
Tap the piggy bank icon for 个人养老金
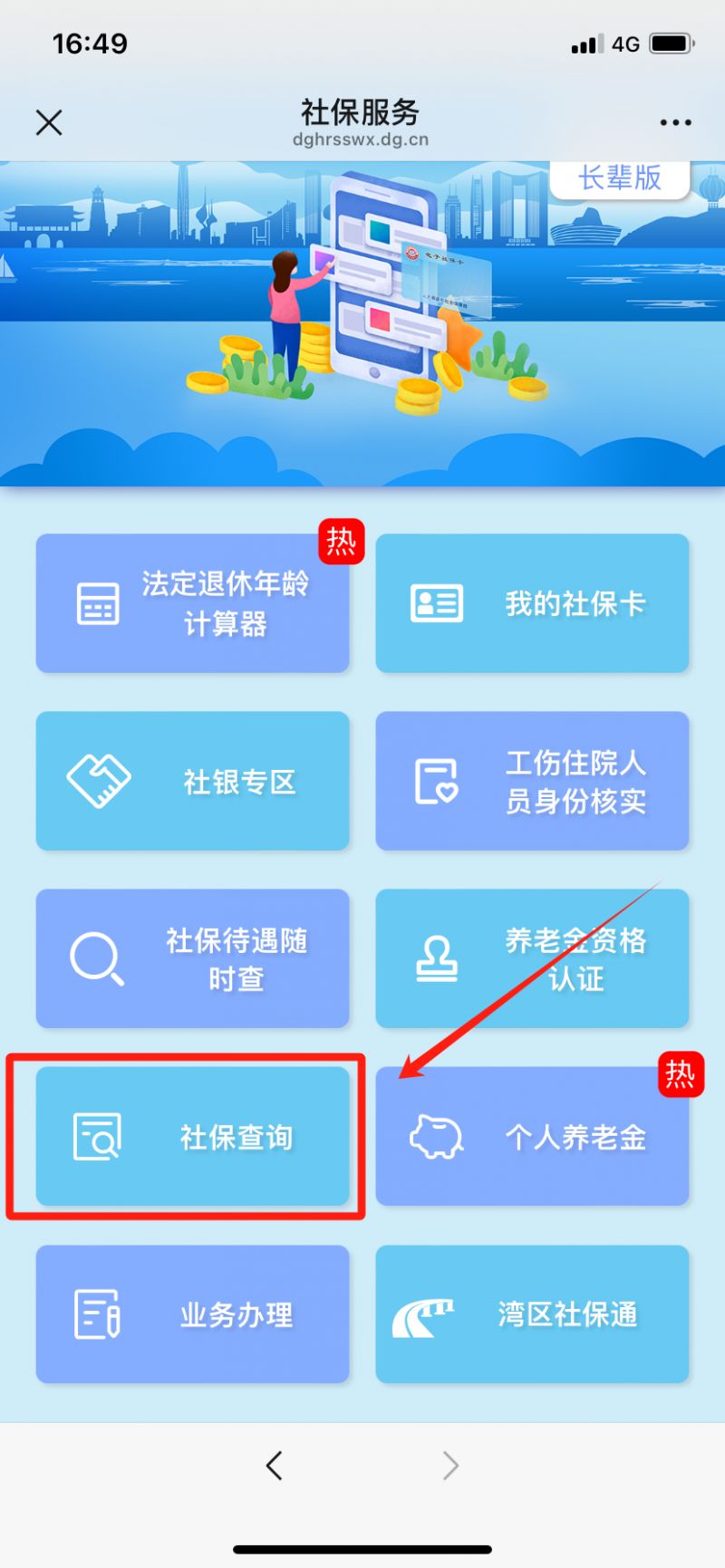(436, 1135)
